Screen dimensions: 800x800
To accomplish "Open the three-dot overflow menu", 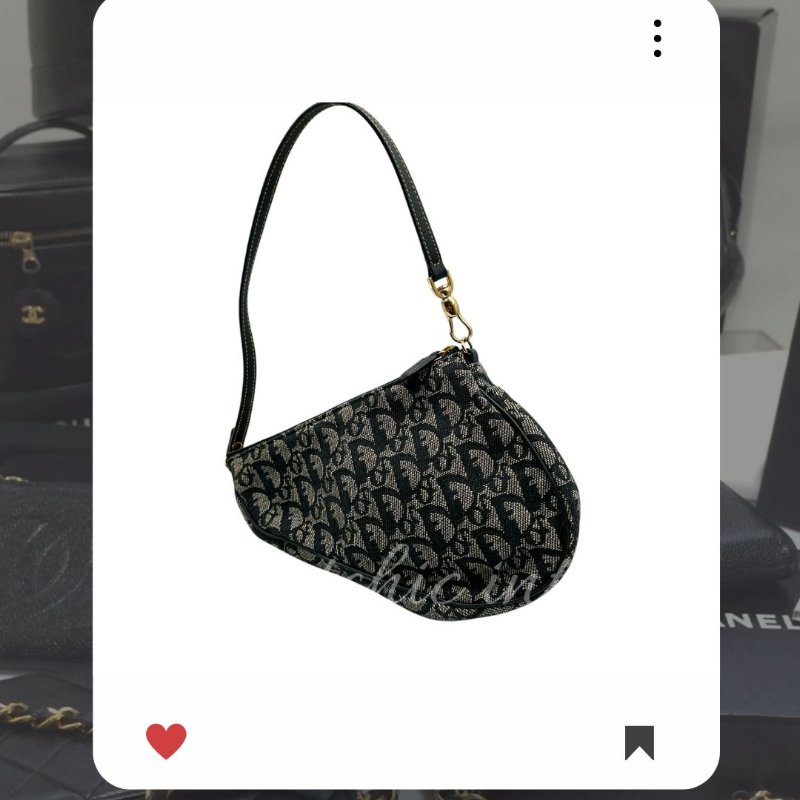I will tap(657, 38).
